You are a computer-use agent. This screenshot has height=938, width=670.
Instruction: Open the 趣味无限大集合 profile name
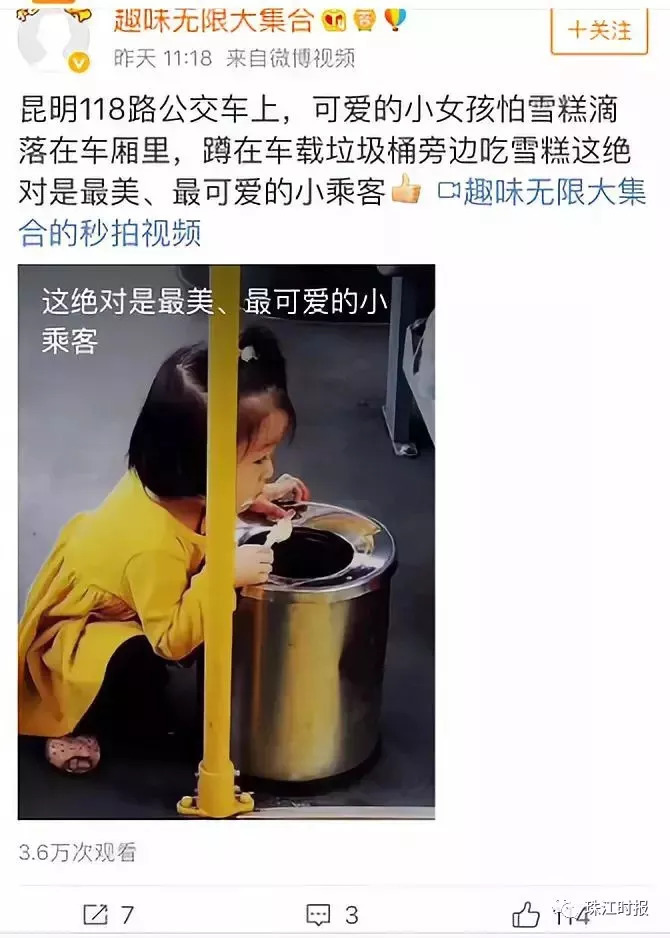[x=214, y=18]
